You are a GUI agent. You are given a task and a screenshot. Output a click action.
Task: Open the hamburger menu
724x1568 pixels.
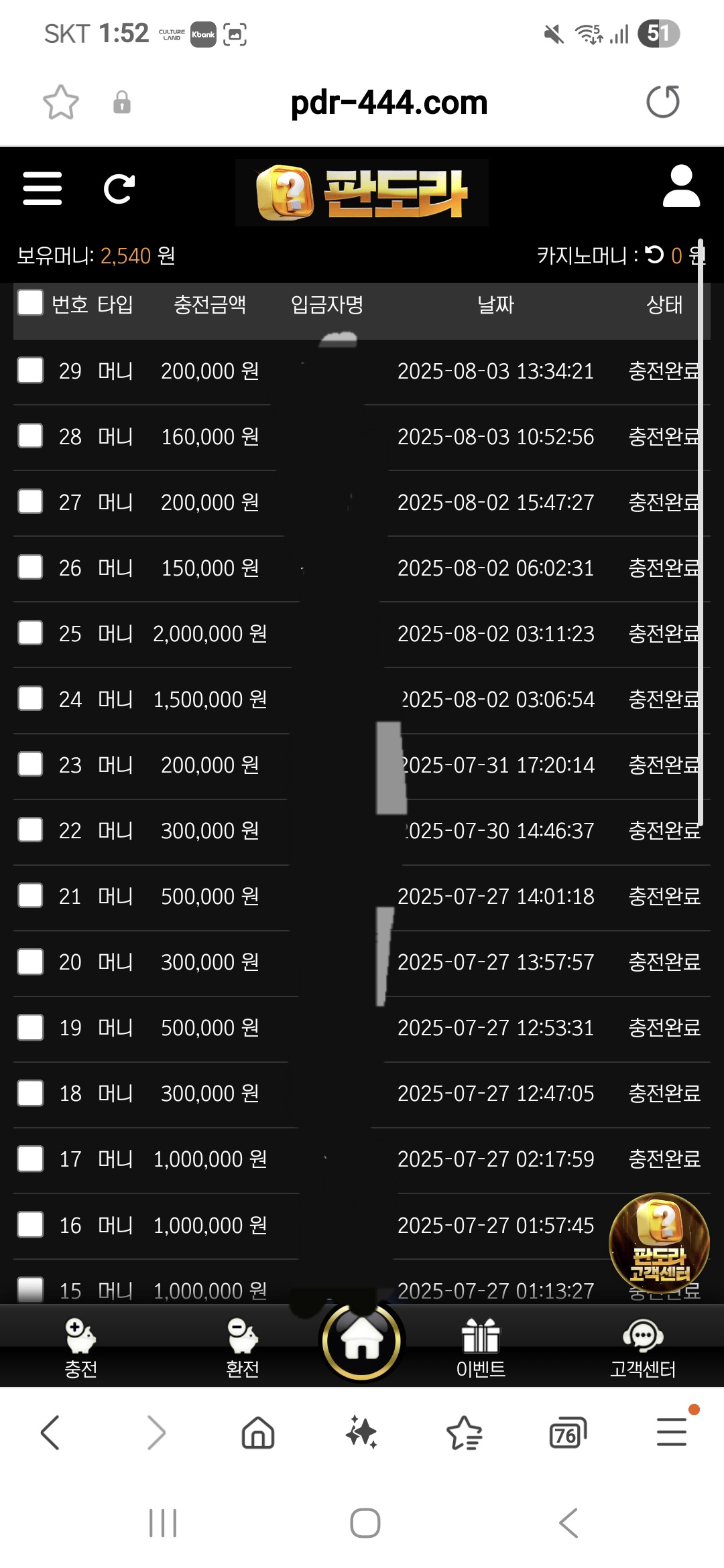click(x=42, y=188)
